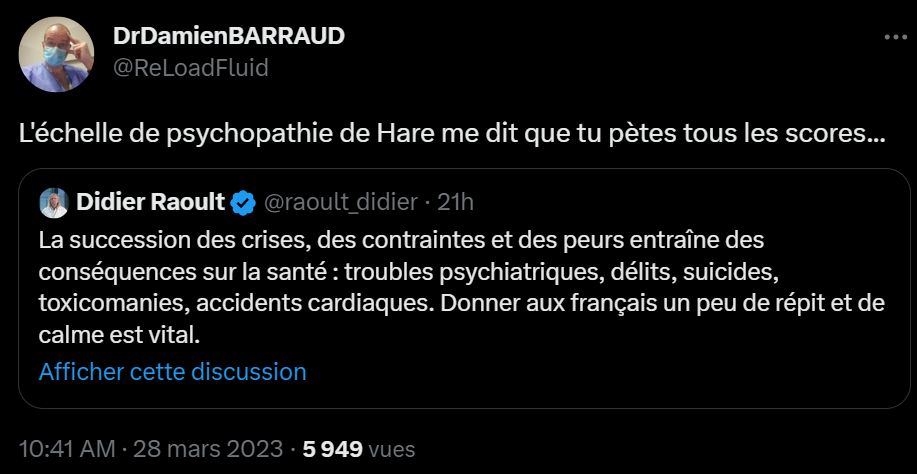
Task: Open the tweet's three-dot overflow menu
Action: coord(893,37)
